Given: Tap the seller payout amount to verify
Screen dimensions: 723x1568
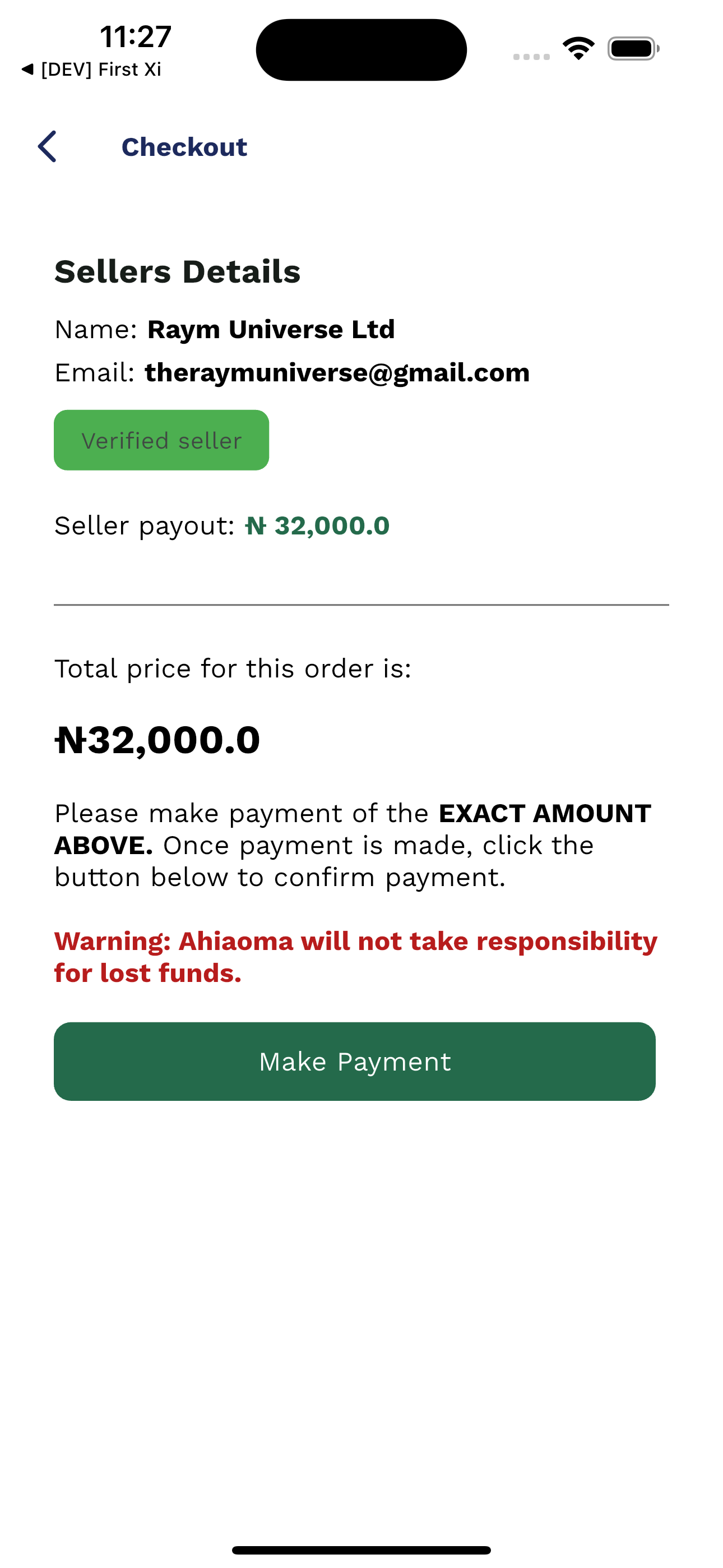Looking at the screenshot, I should [x=317, y=525].
